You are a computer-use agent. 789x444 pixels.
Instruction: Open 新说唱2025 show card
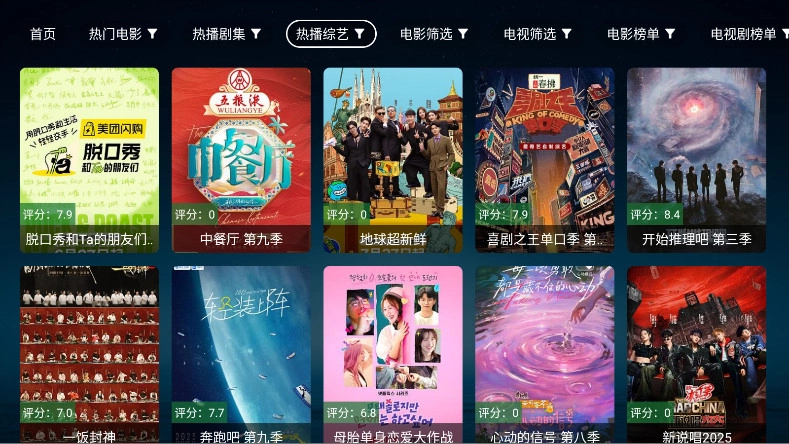(x=697, y=355)
